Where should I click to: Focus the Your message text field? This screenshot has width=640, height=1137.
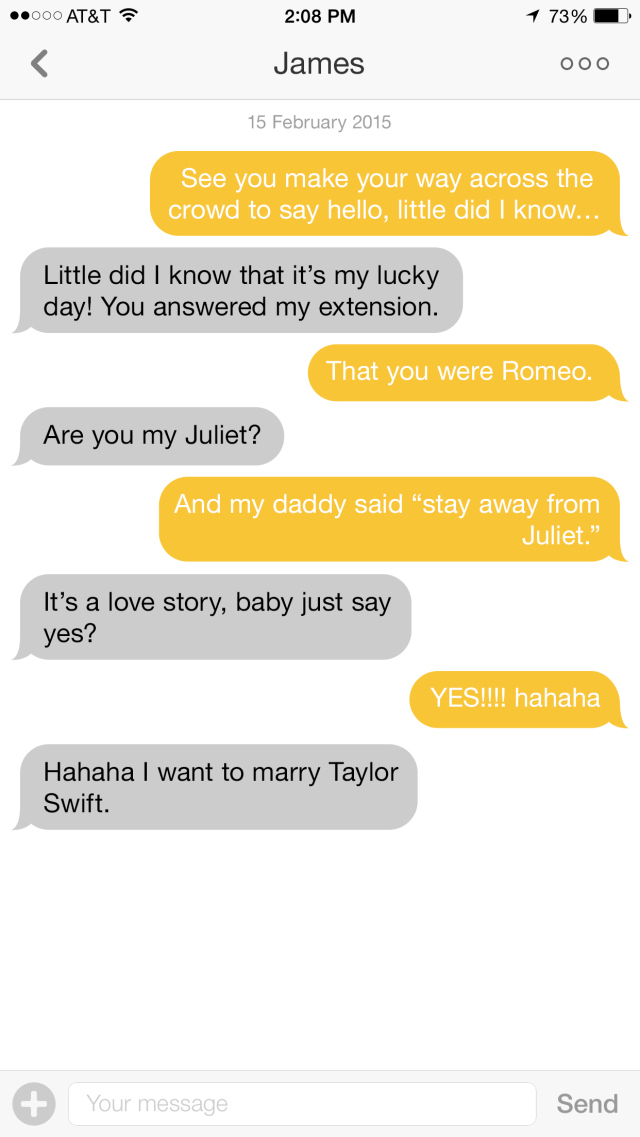[x=302, y=1104]
